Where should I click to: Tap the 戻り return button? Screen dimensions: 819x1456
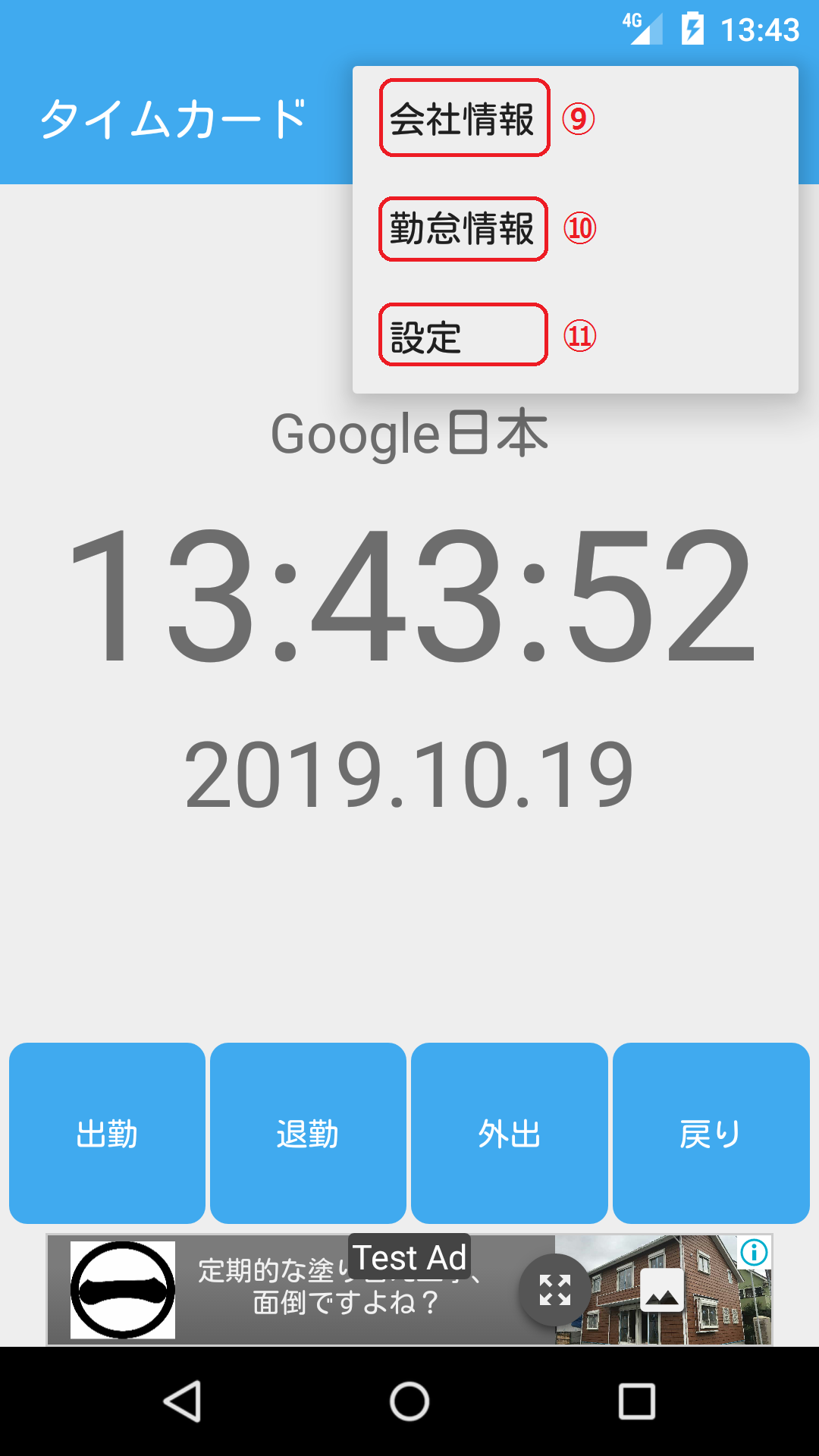711,1133
